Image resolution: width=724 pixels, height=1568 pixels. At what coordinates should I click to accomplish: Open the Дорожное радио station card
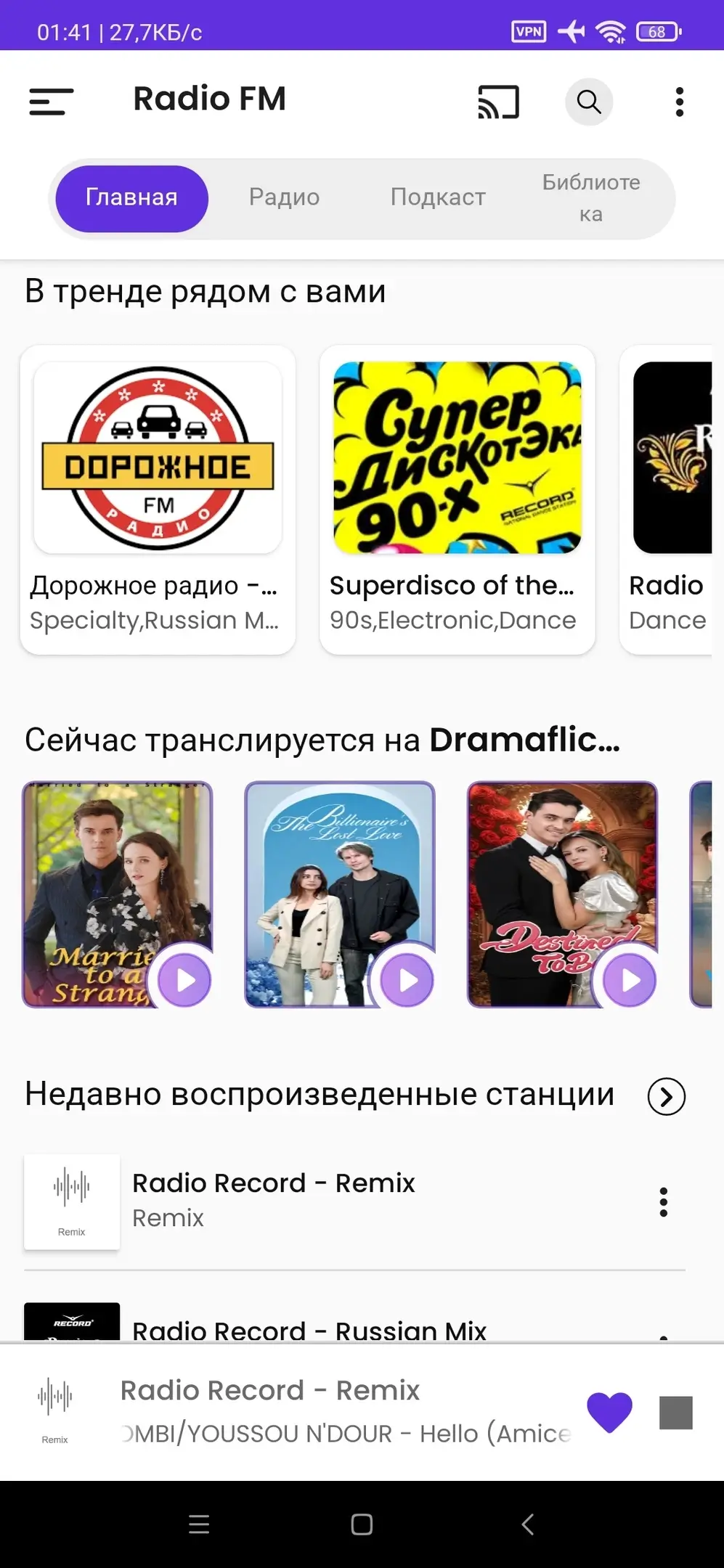pos(158,499)
